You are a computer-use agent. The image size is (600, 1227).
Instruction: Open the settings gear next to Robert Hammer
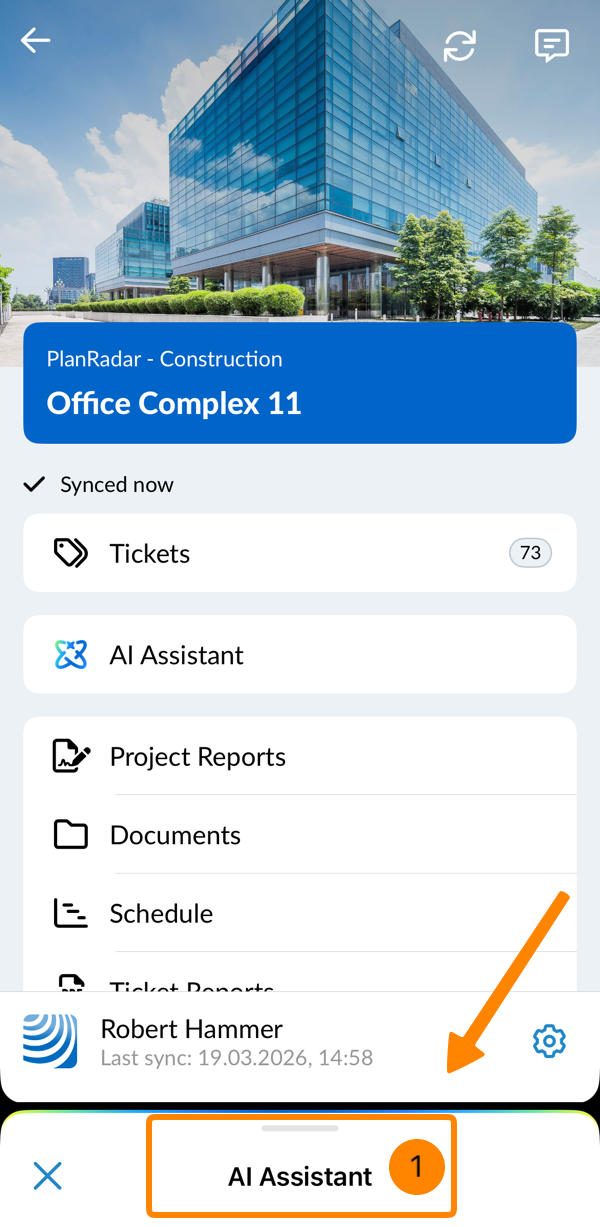point(549,1041)
